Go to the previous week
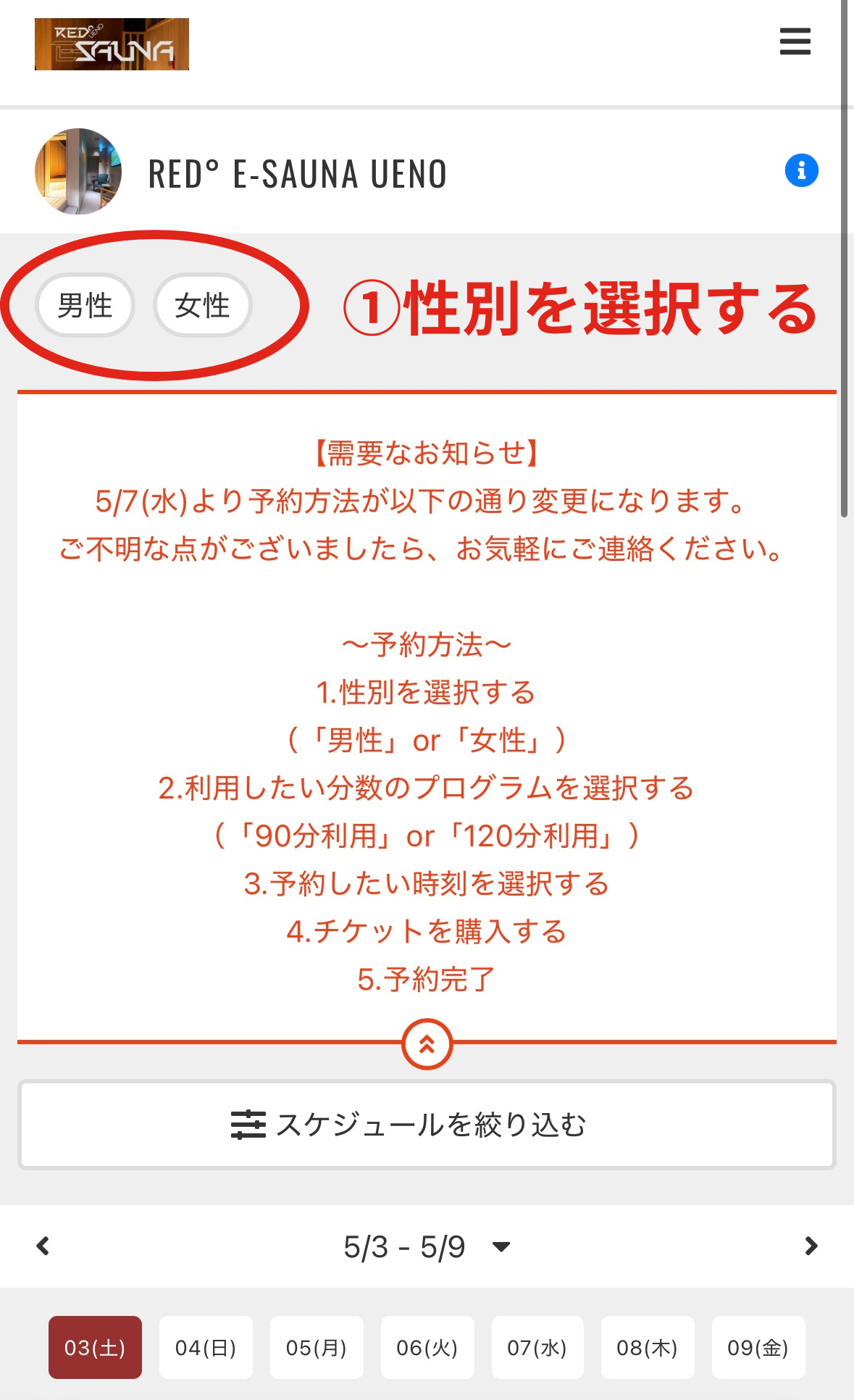The width and height of the screenshot is (854, 1400). coord(43,1246)
